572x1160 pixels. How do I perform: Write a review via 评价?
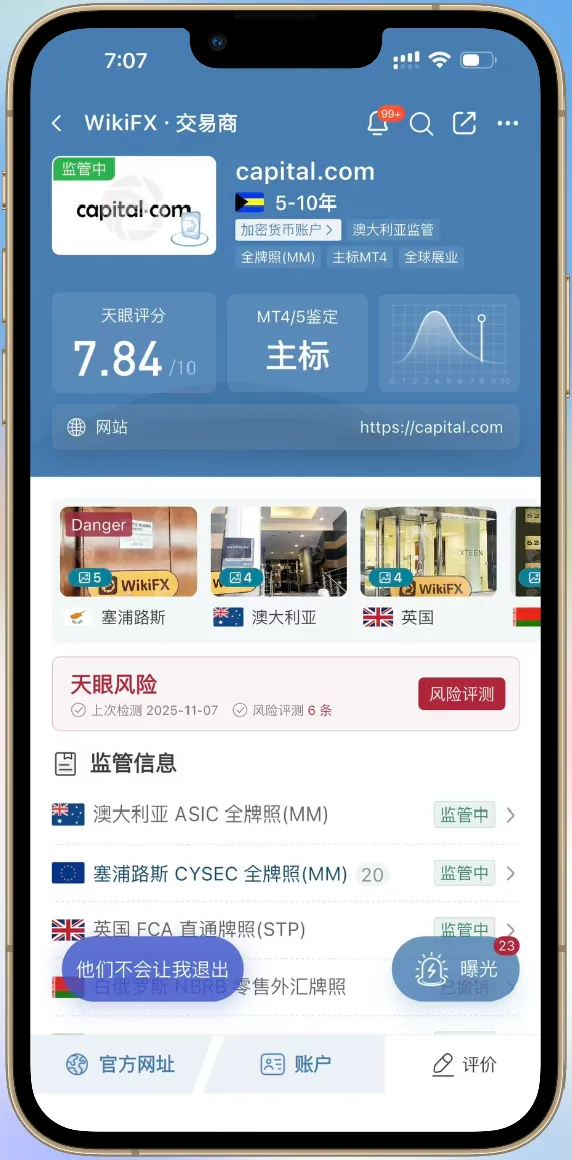tap(464, 1065)
